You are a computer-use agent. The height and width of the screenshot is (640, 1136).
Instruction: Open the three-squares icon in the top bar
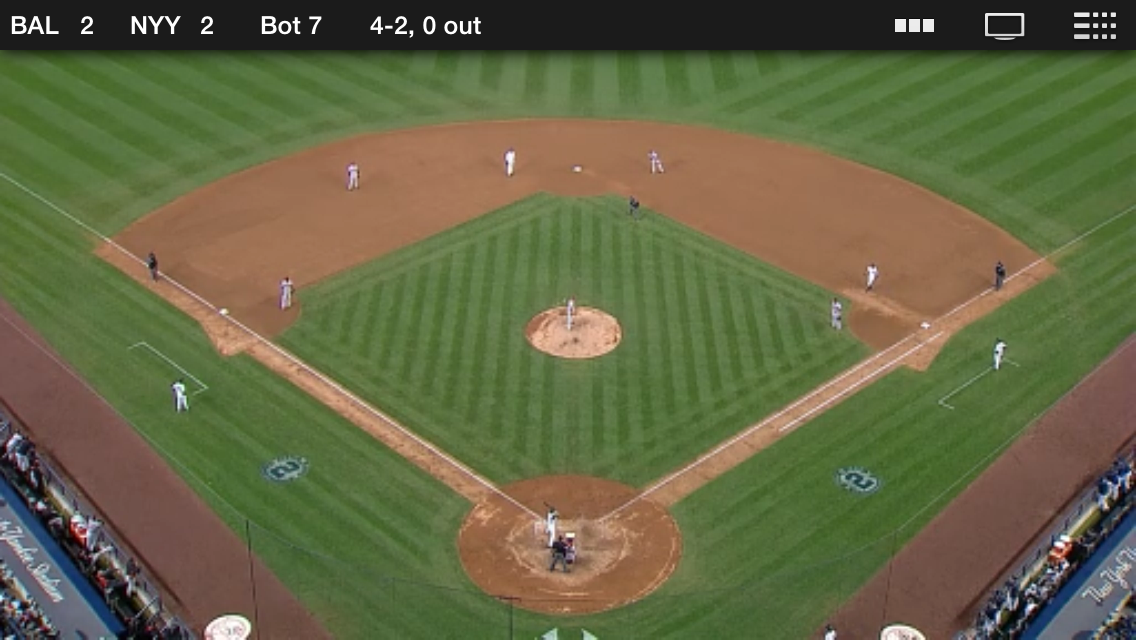pyautogui.click(x=914, y=26)
